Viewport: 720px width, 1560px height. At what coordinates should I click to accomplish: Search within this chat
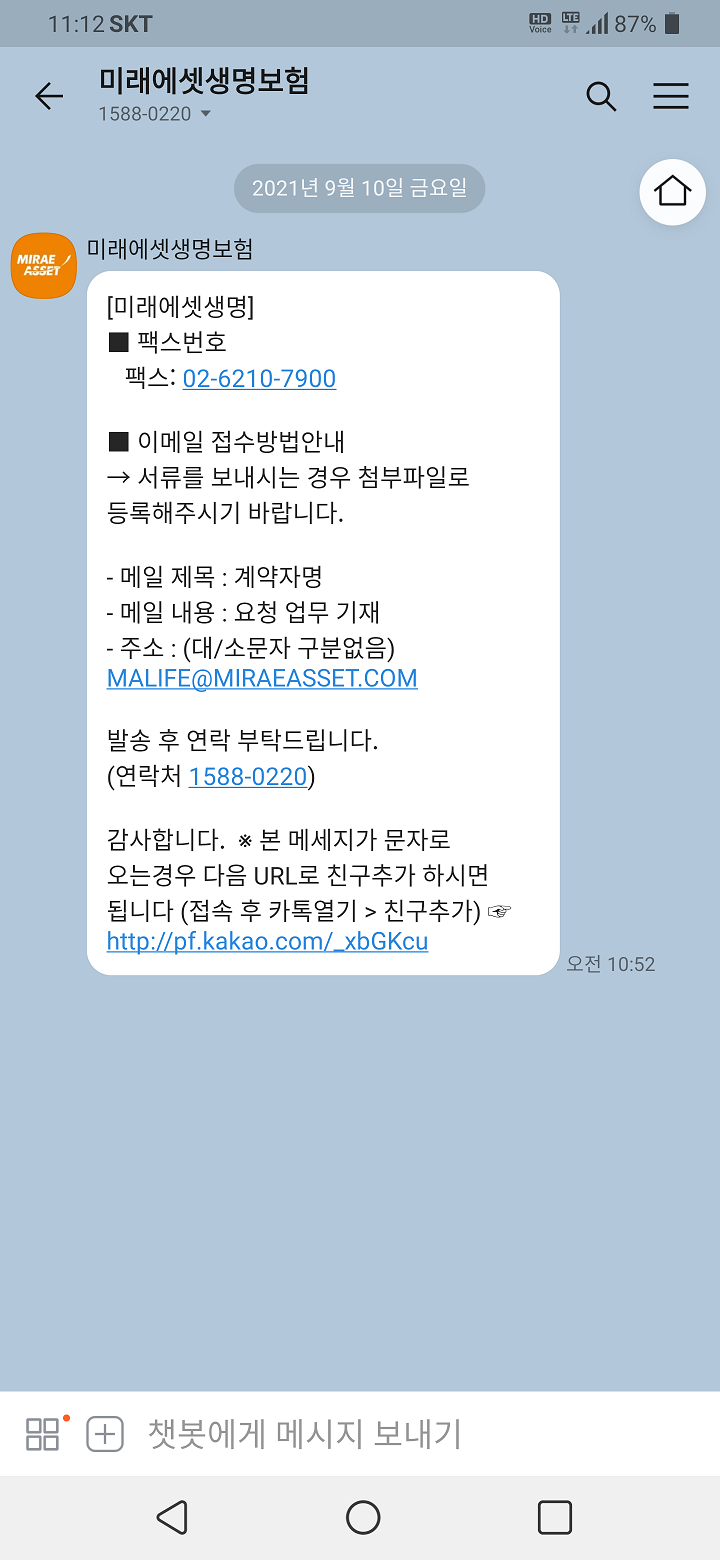[600, 96]
